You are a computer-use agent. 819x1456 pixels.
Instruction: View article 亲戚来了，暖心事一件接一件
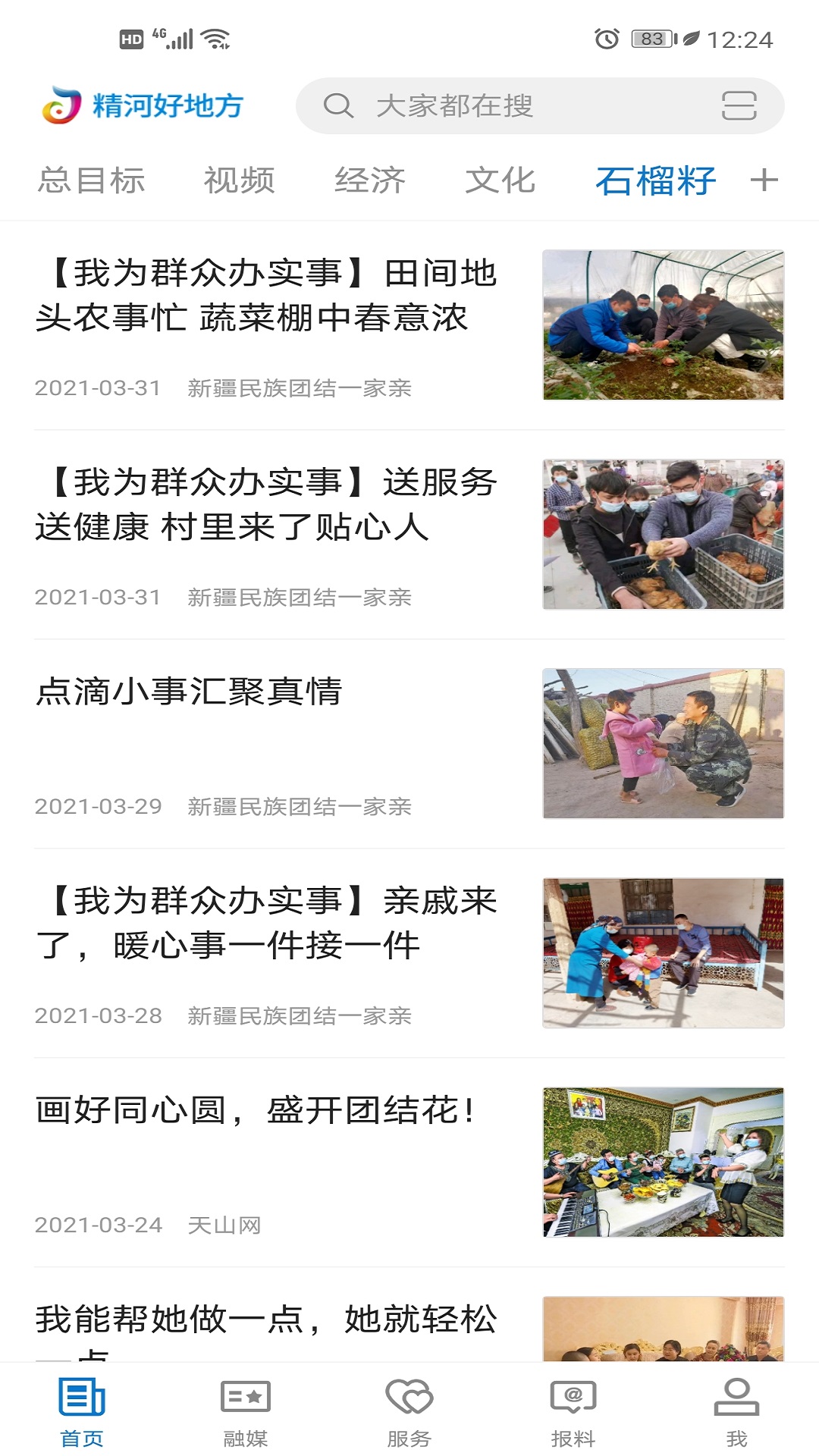pos(265,924)
